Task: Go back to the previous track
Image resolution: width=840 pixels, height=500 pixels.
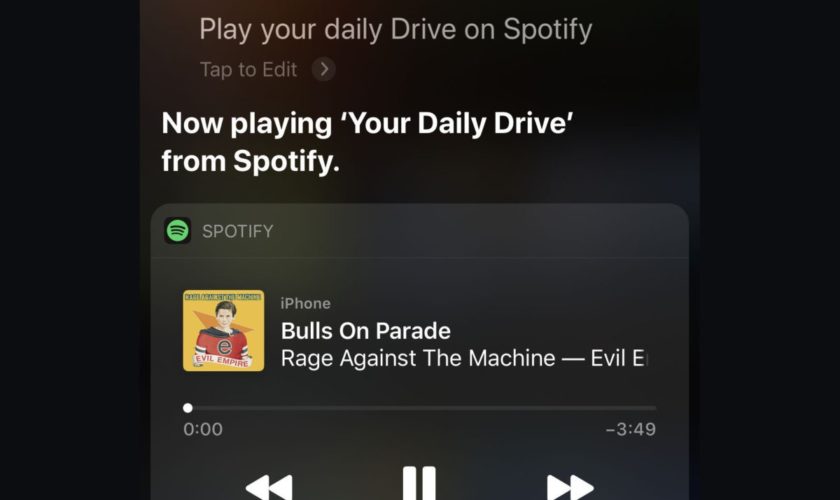Action: 269,487
